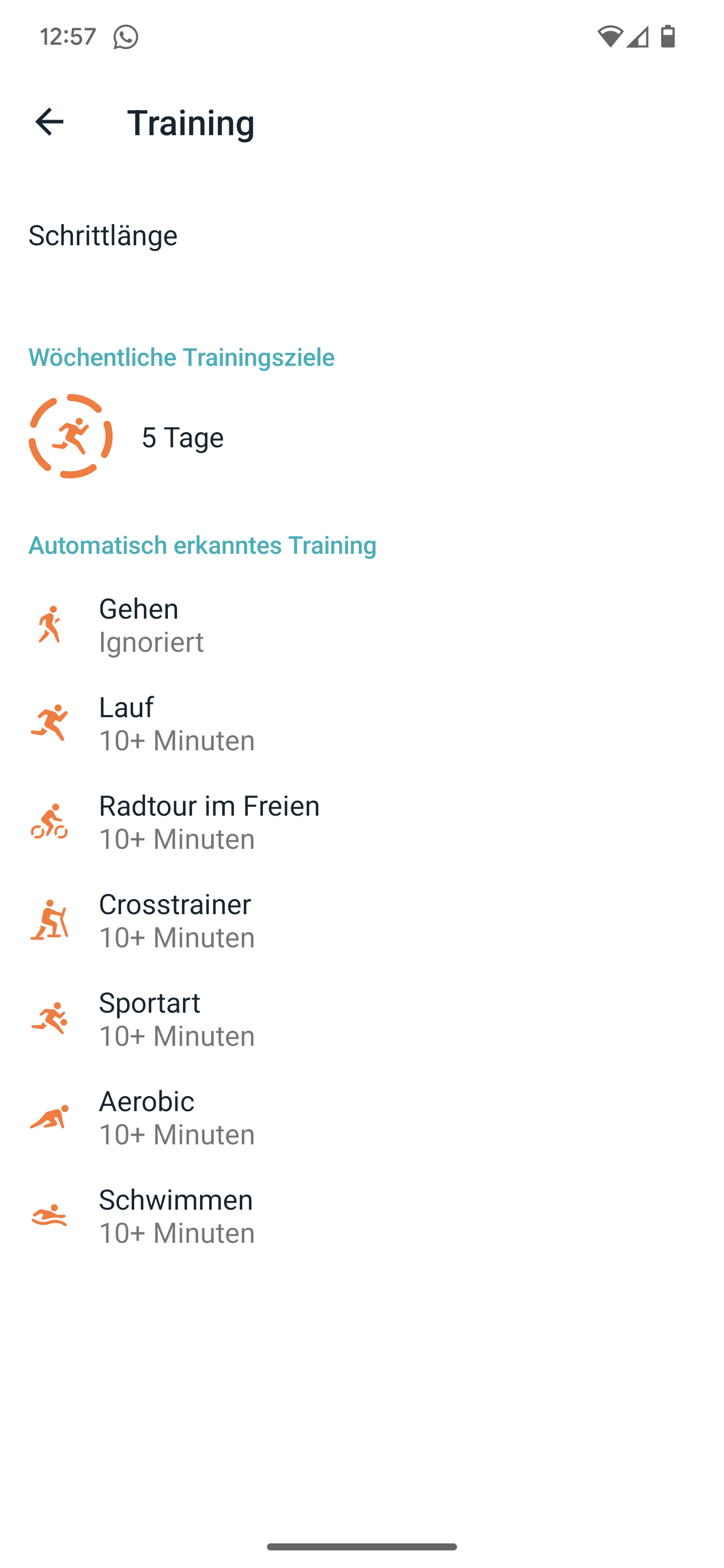Open Gehen auto-detection settings
Image resolution: width=724 pixels, height=1568 pixels.
[361, 625]
